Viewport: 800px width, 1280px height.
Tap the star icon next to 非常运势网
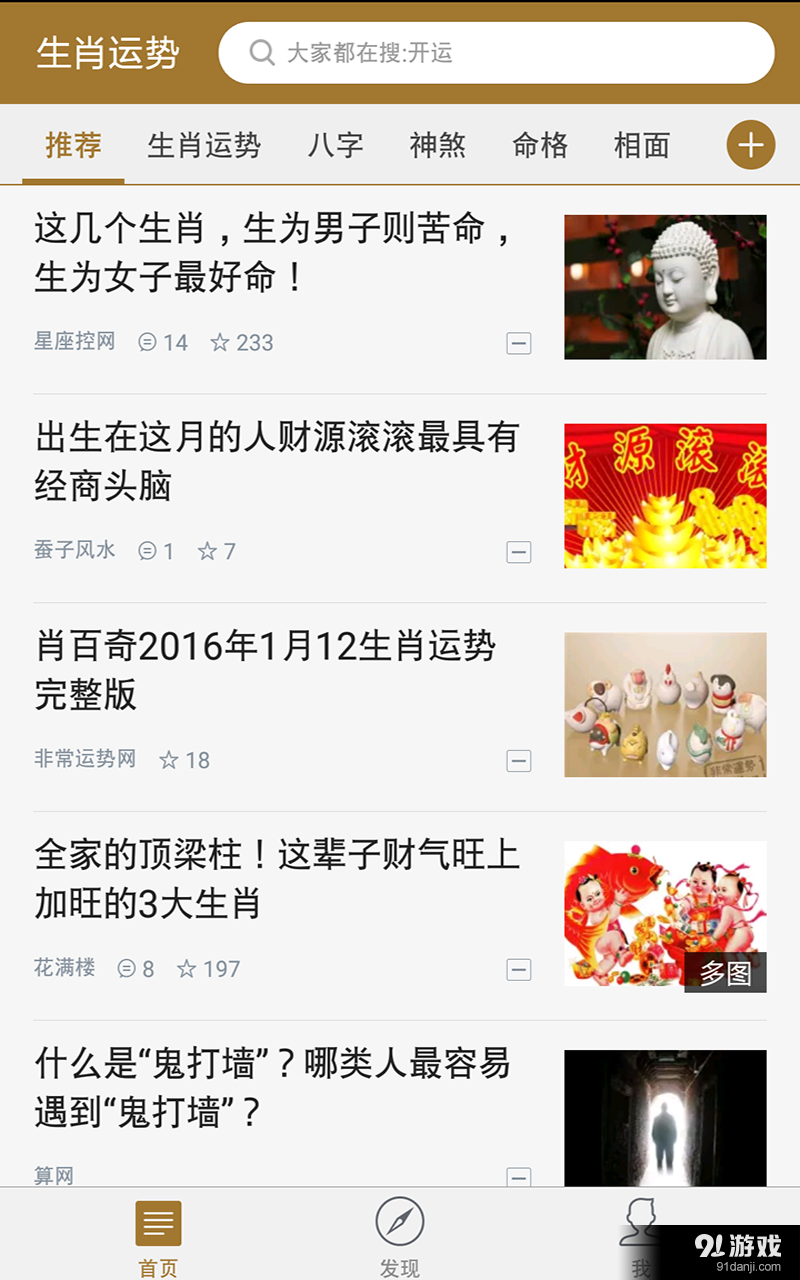[166, 760]
